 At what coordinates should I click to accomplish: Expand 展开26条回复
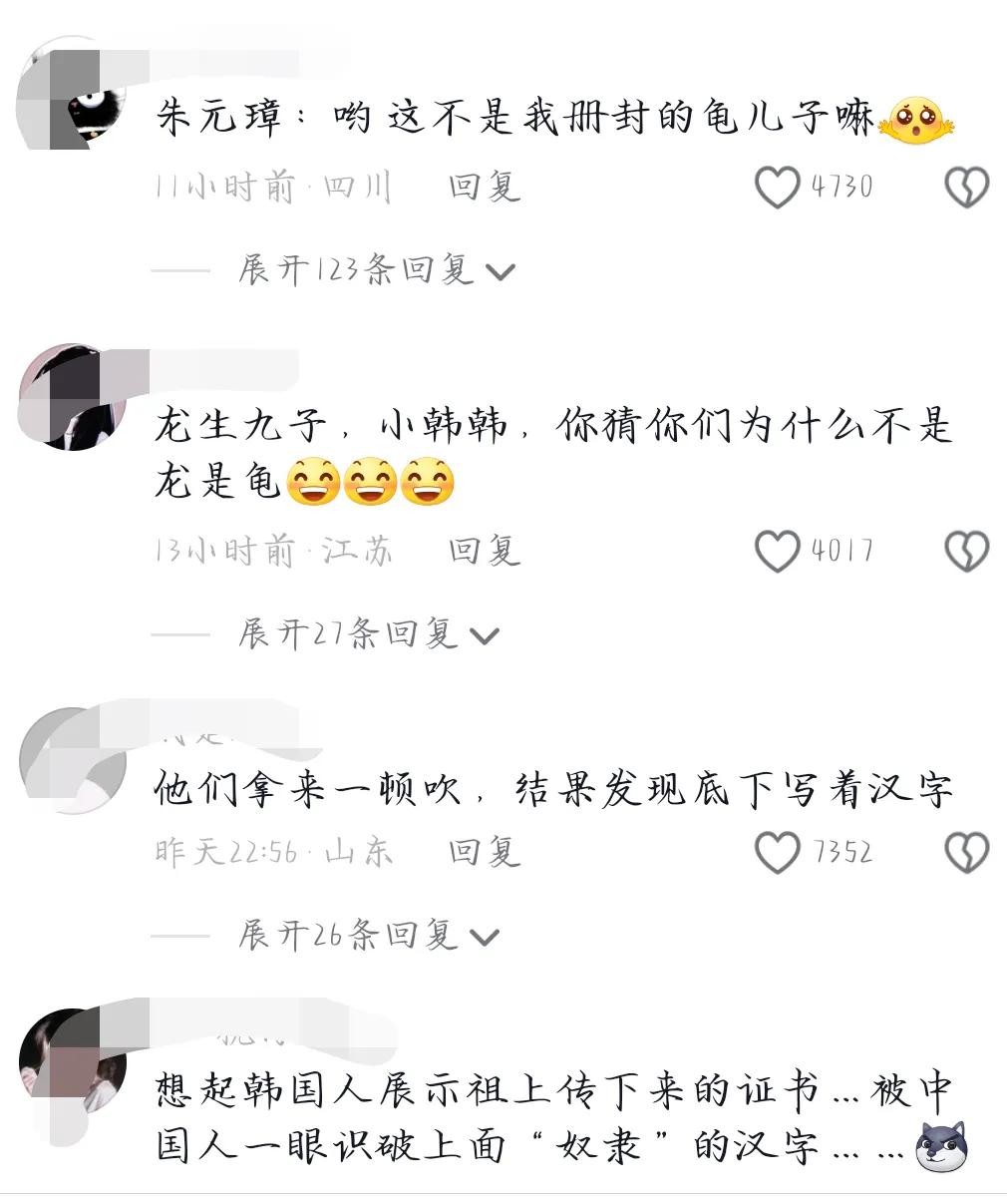pos(368,936)
